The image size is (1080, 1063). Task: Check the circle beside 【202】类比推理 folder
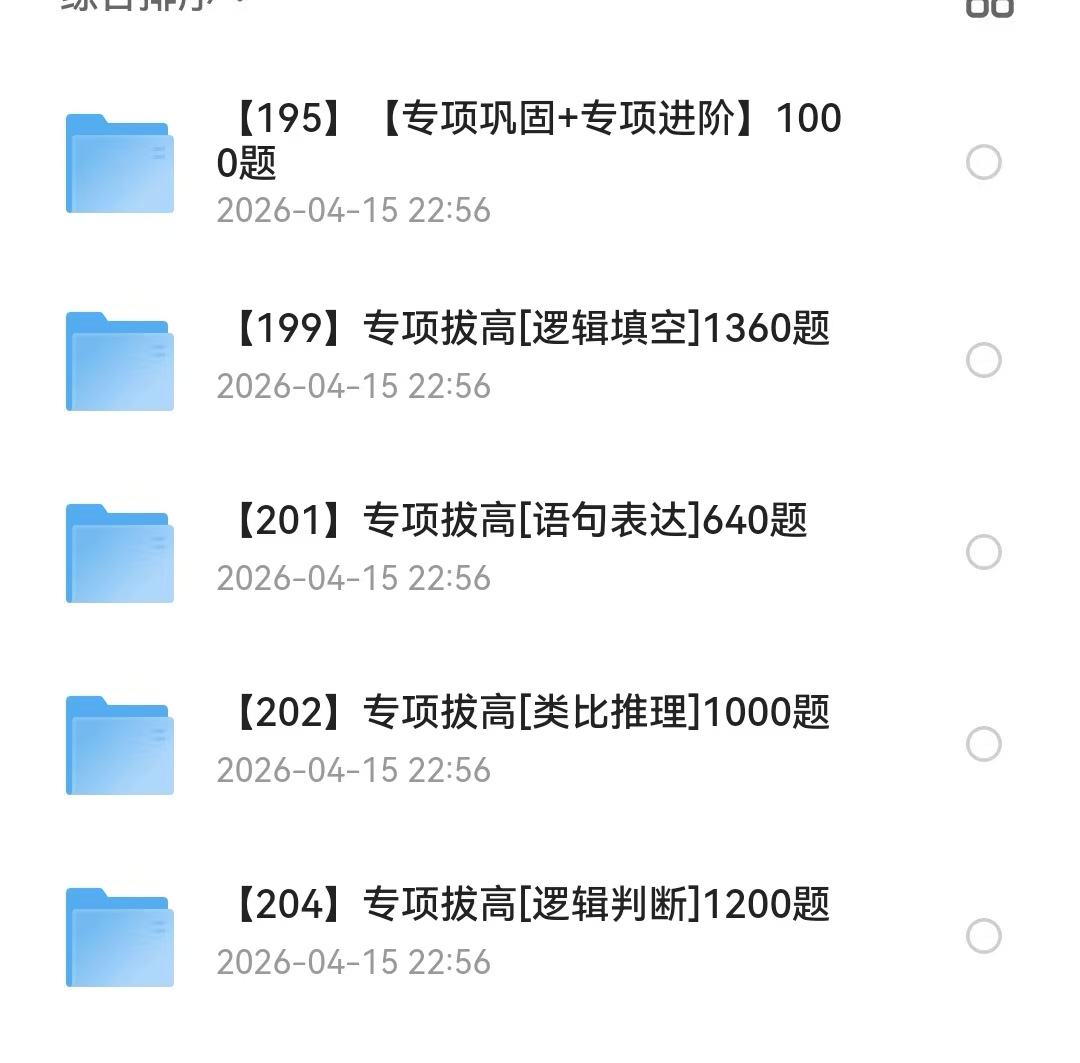click(984, 744)
